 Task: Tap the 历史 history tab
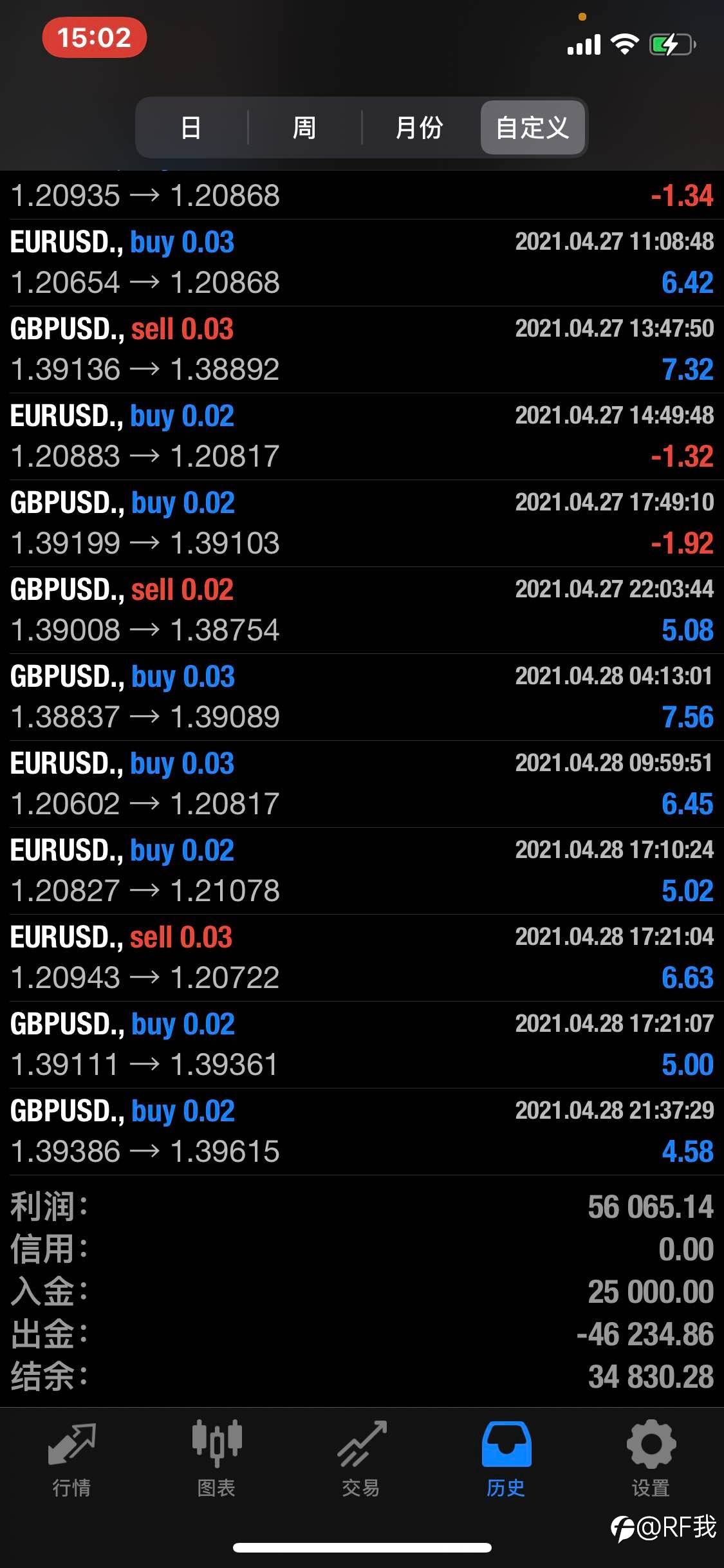point(506,1459)
